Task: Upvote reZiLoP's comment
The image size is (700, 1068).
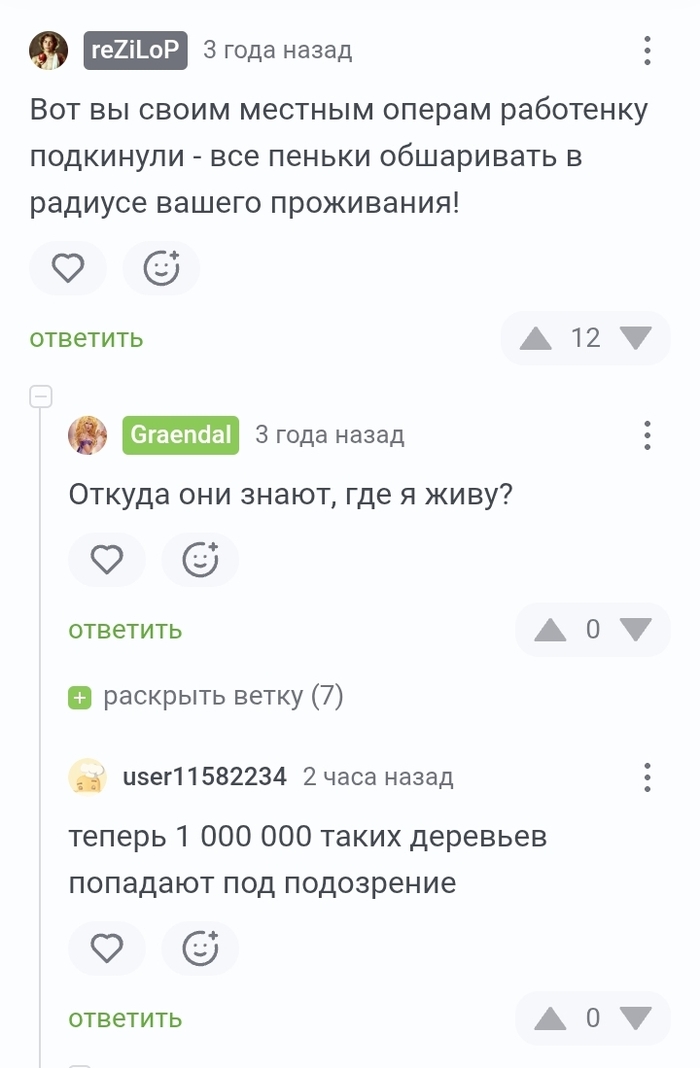Action: [536, 338]
